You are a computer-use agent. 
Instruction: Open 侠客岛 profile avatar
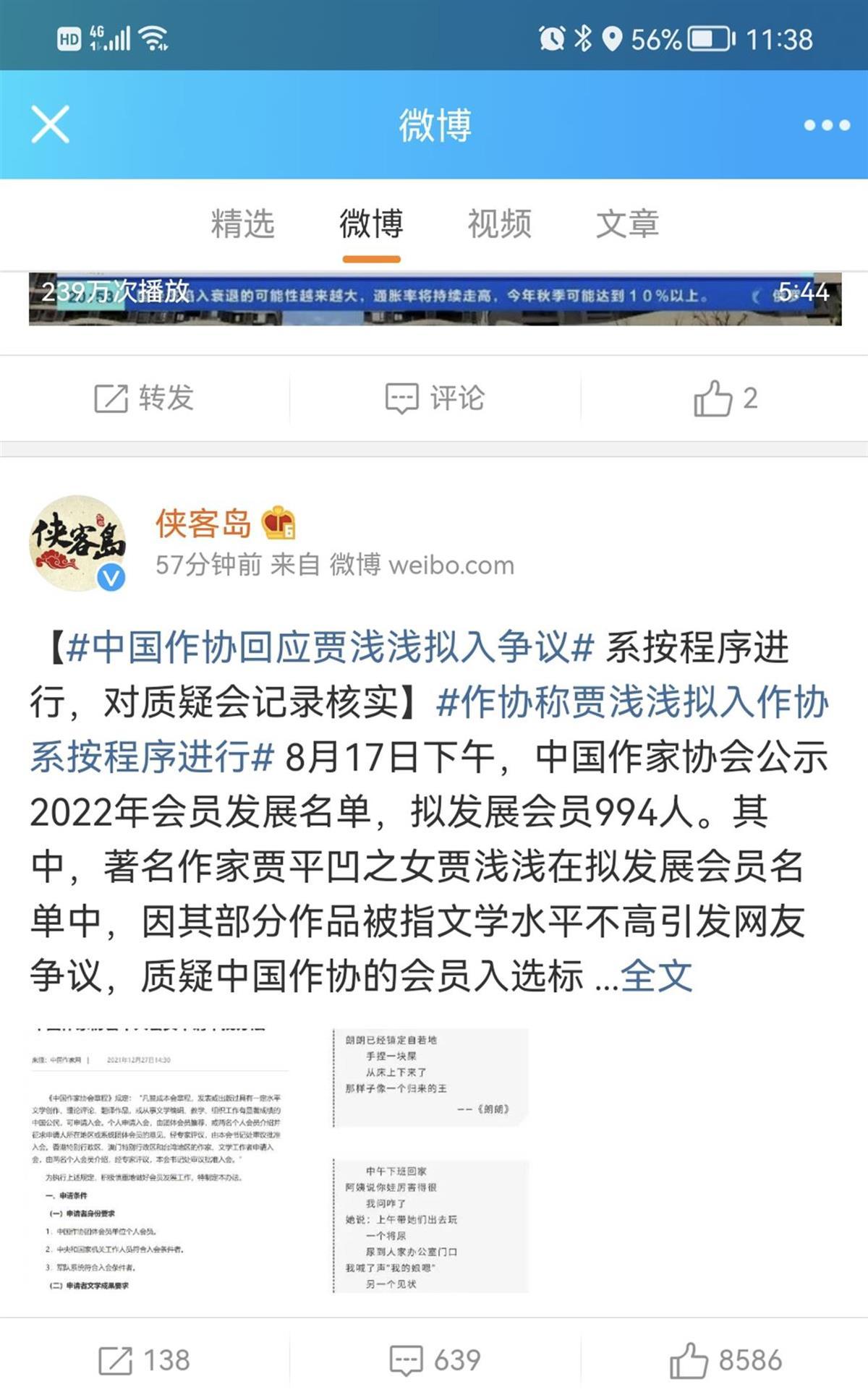tap(77, 542)
